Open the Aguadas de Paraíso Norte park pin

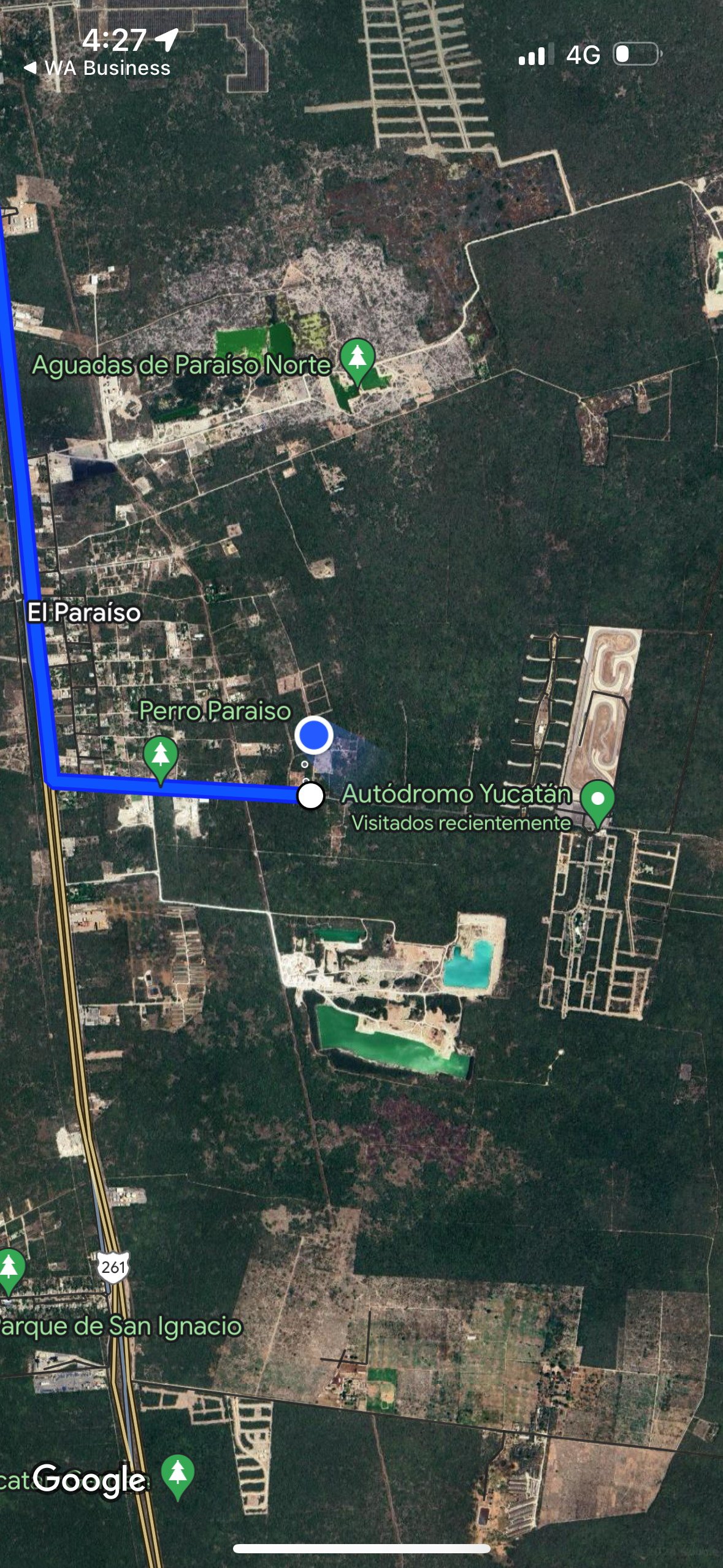pos(358,359)
